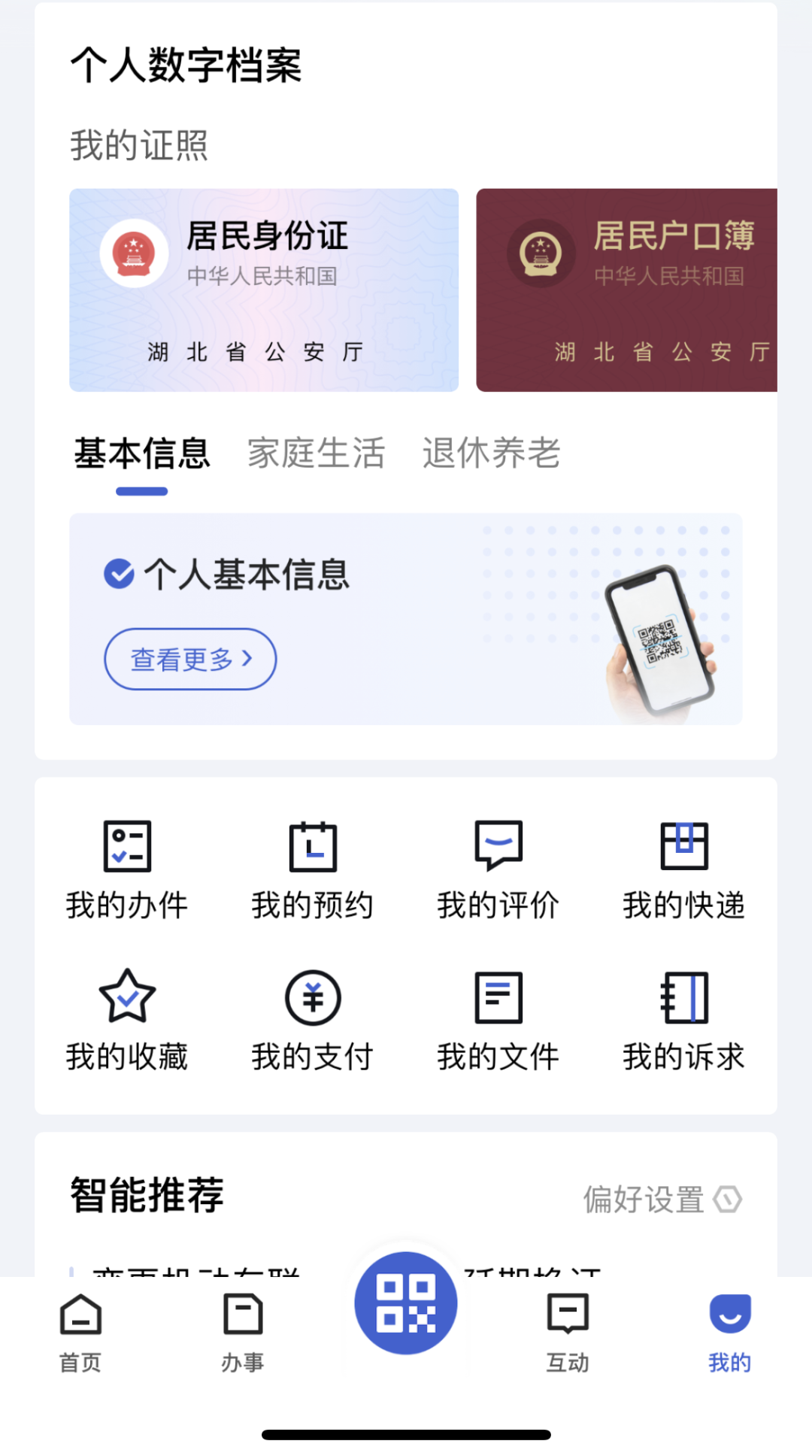Select the 我的 tab
Screen dimensions: 812x1456
tap(730, 1333)
